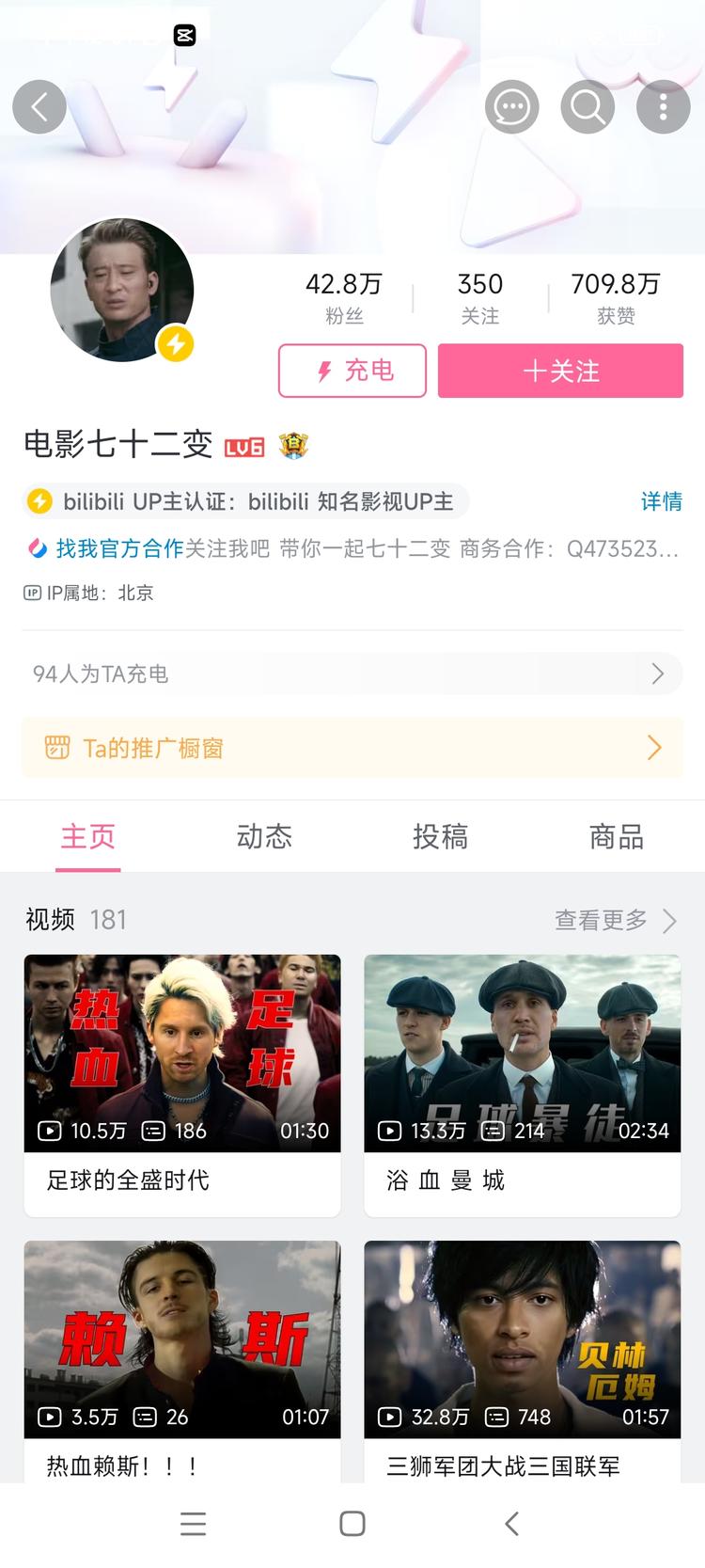Tap the recent apps icon in the navigation bar
This screenshot has width=705, height=1568.
click(193, 1524)
